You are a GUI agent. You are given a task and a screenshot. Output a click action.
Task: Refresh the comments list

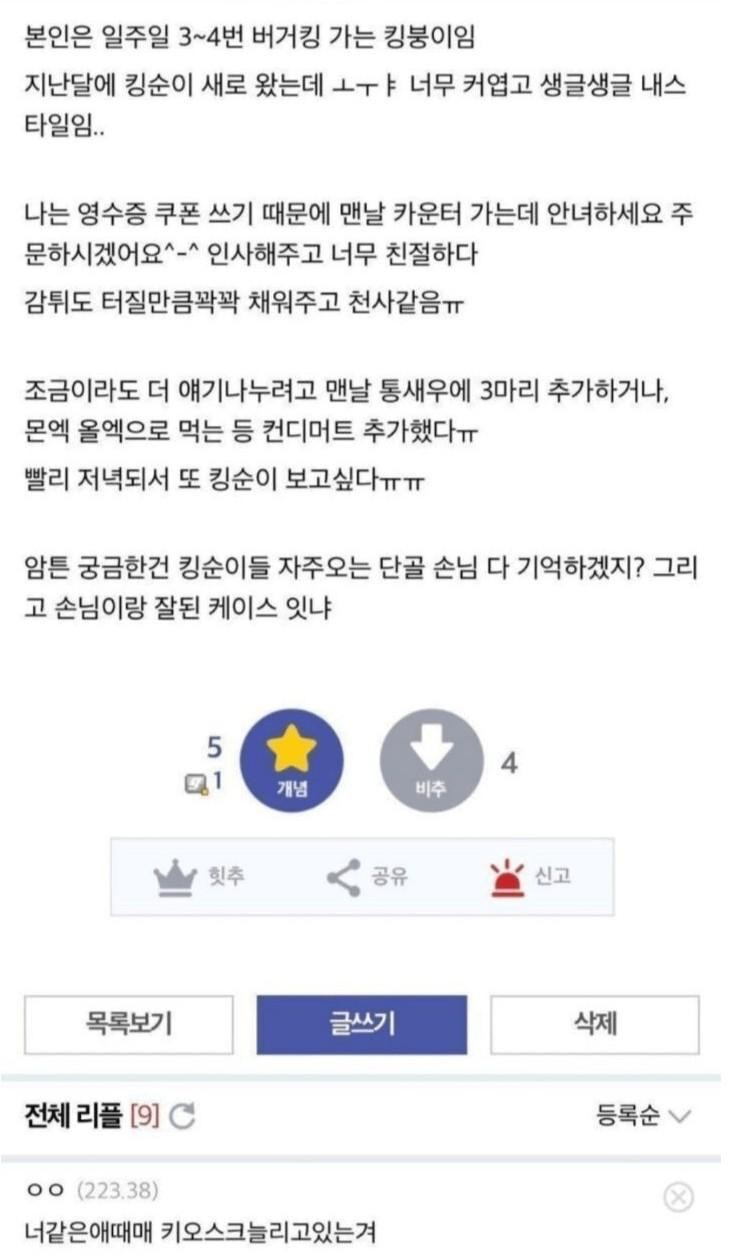click(181, 1116)
